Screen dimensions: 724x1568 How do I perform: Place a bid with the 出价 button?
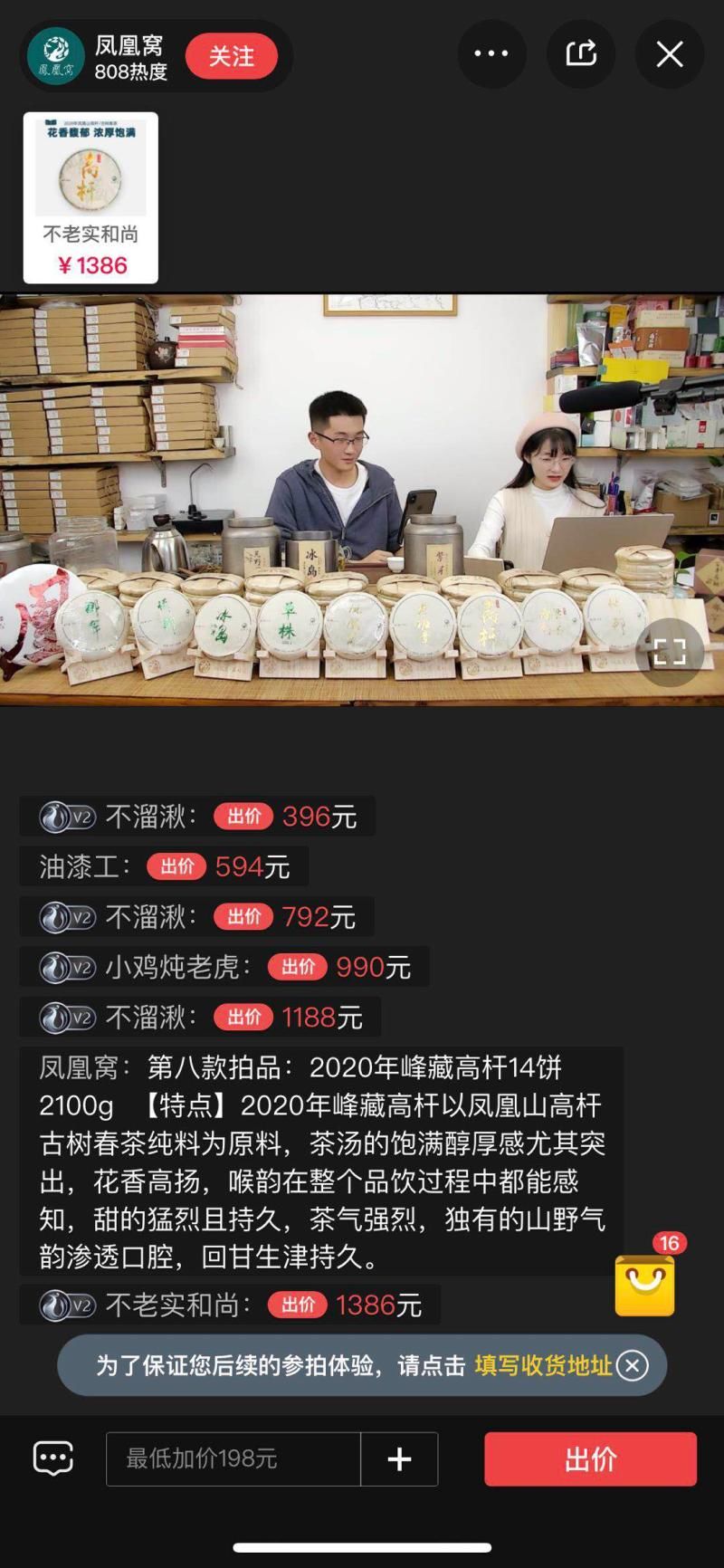click(589, 1458)
